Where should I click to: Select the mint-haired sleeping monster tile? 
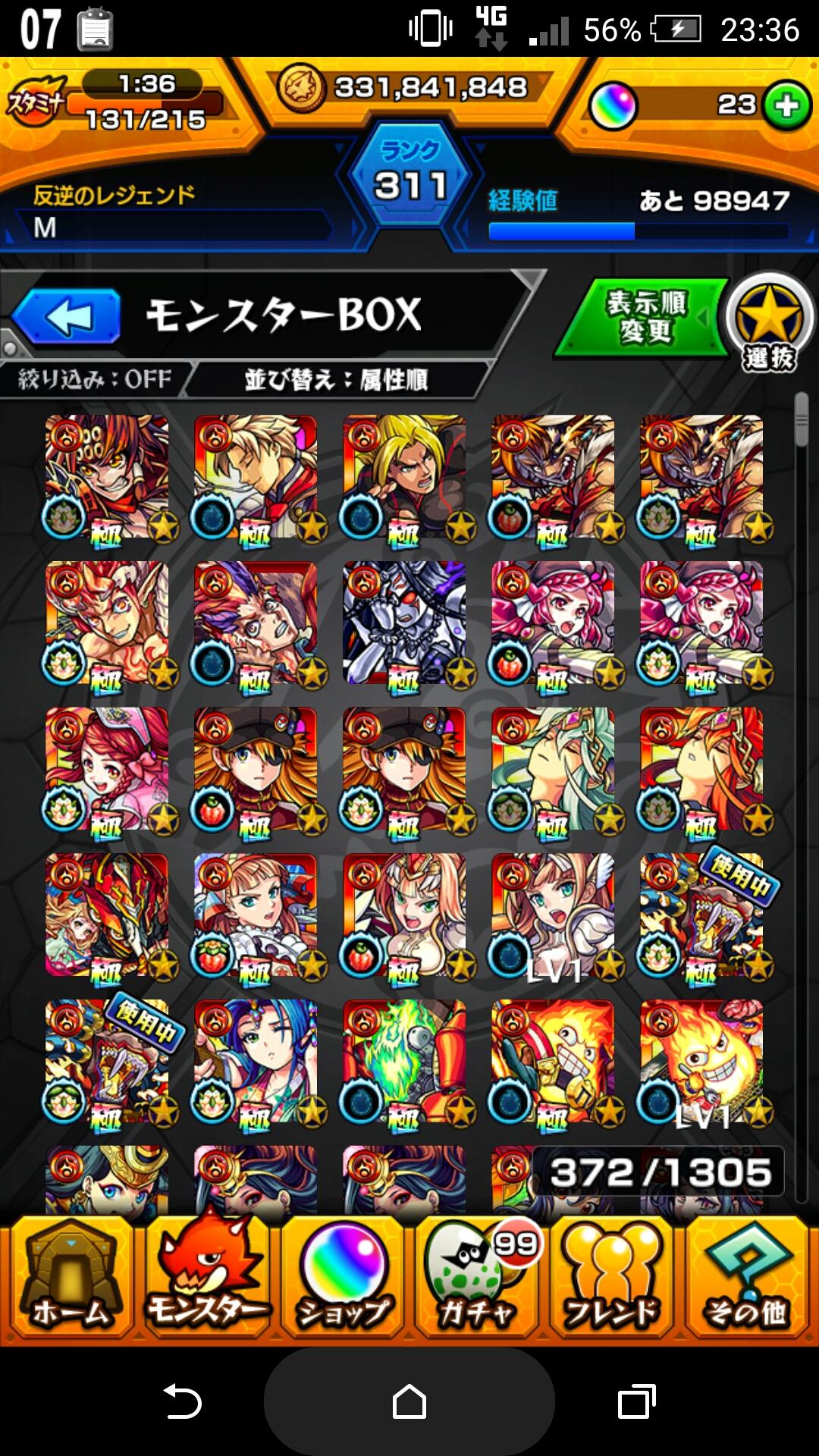click(553, 769)
